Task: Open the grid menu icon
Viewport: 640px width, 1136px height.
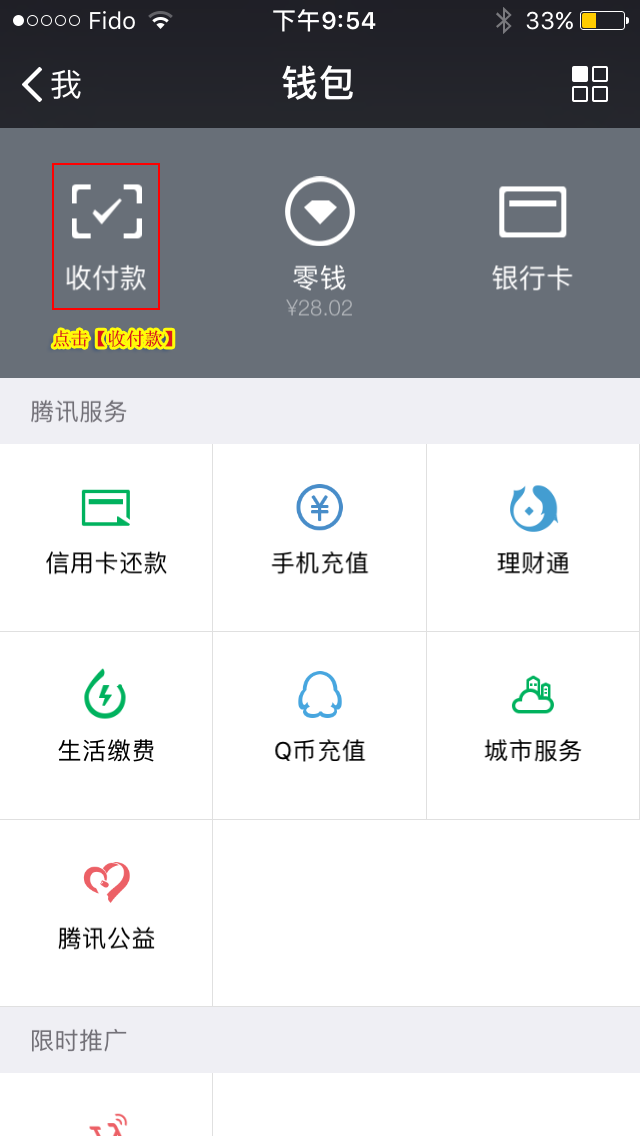Action: pos(589,84)
